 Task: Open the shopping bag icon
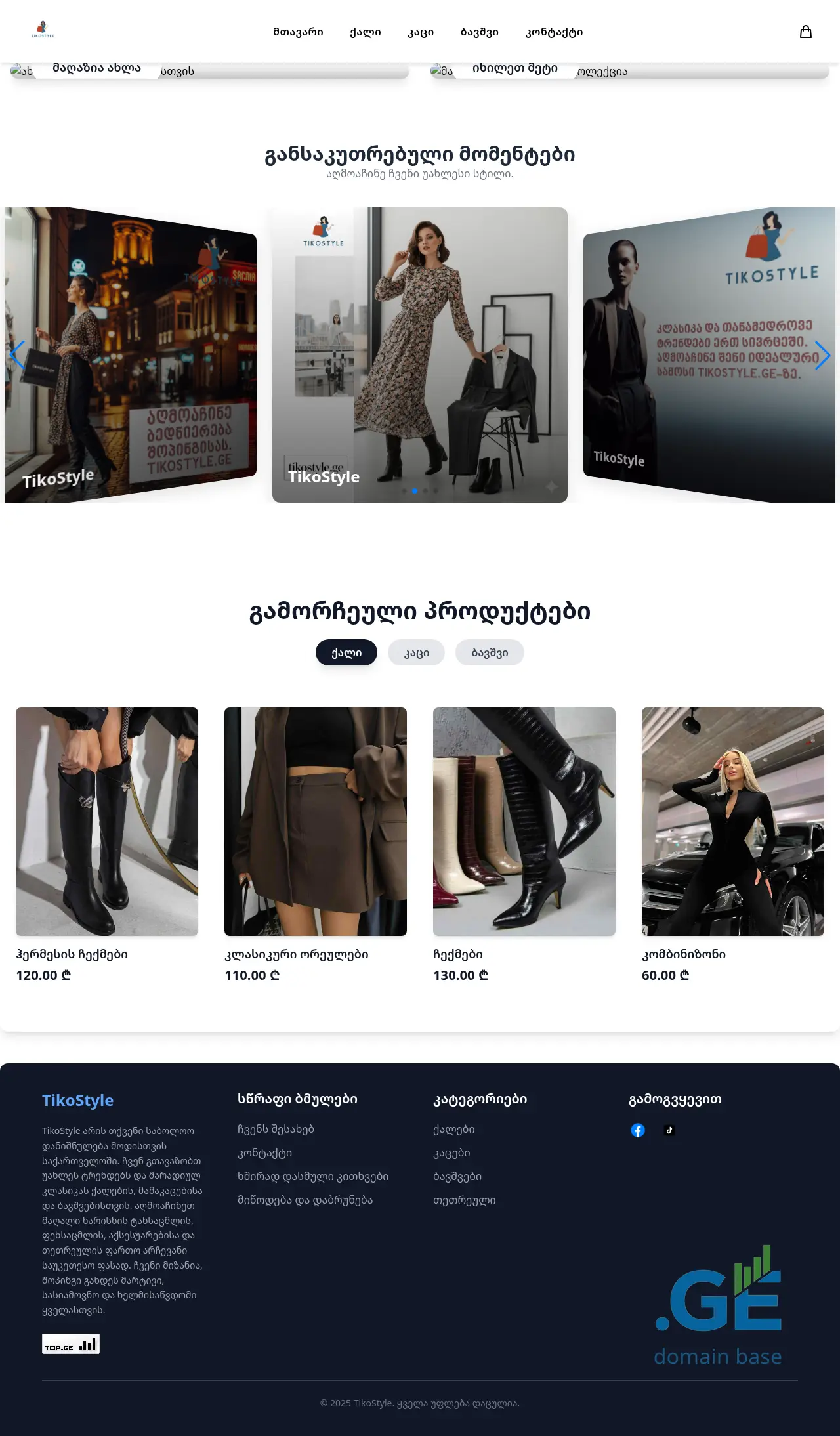(x=805, y=32)
